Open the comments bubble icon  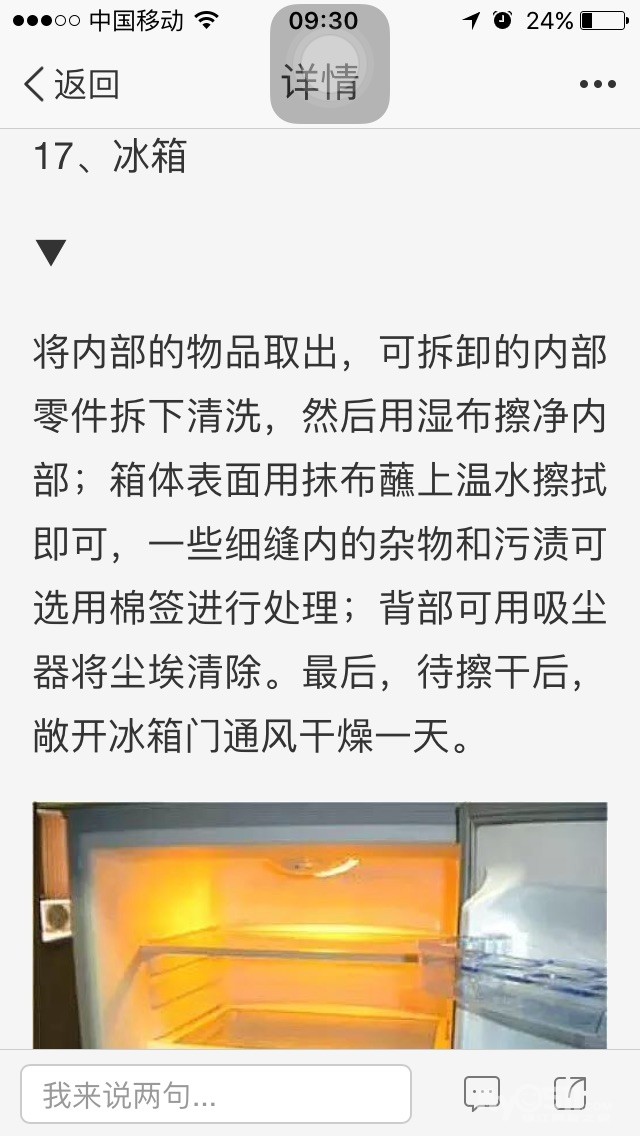[482, 1093]
